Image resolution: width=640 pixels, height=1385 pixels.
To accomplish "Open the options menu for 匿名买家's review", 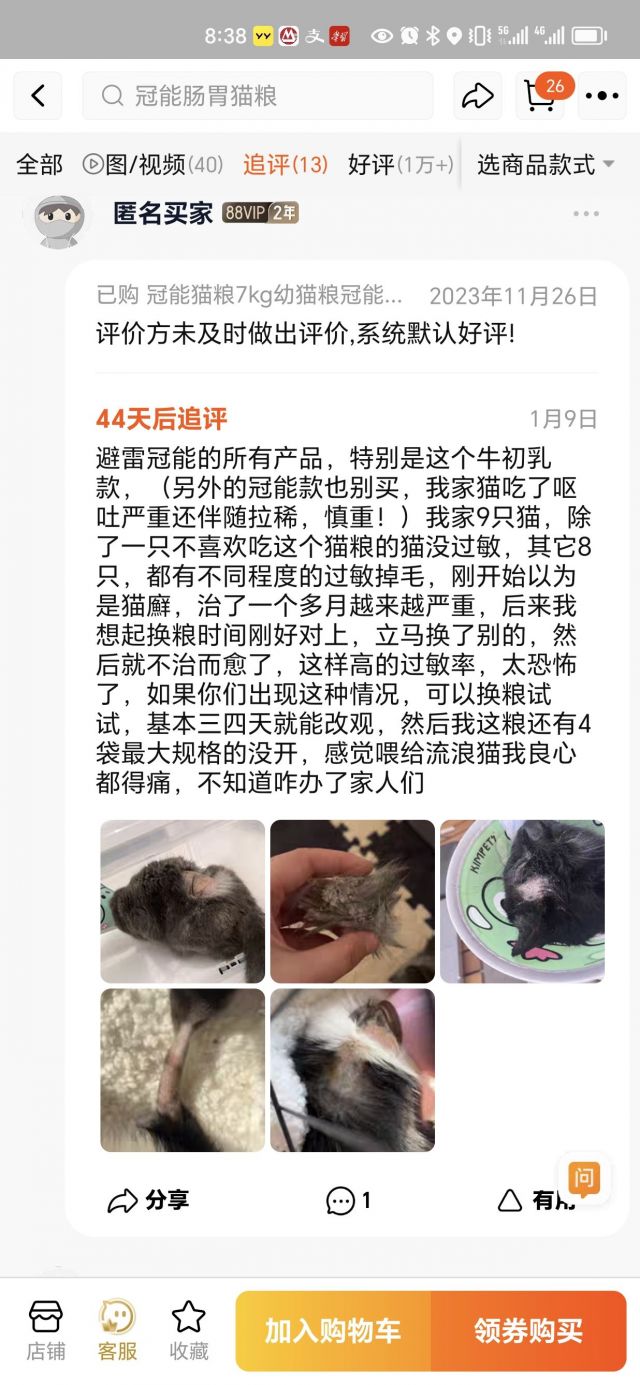I will [586, 214].
